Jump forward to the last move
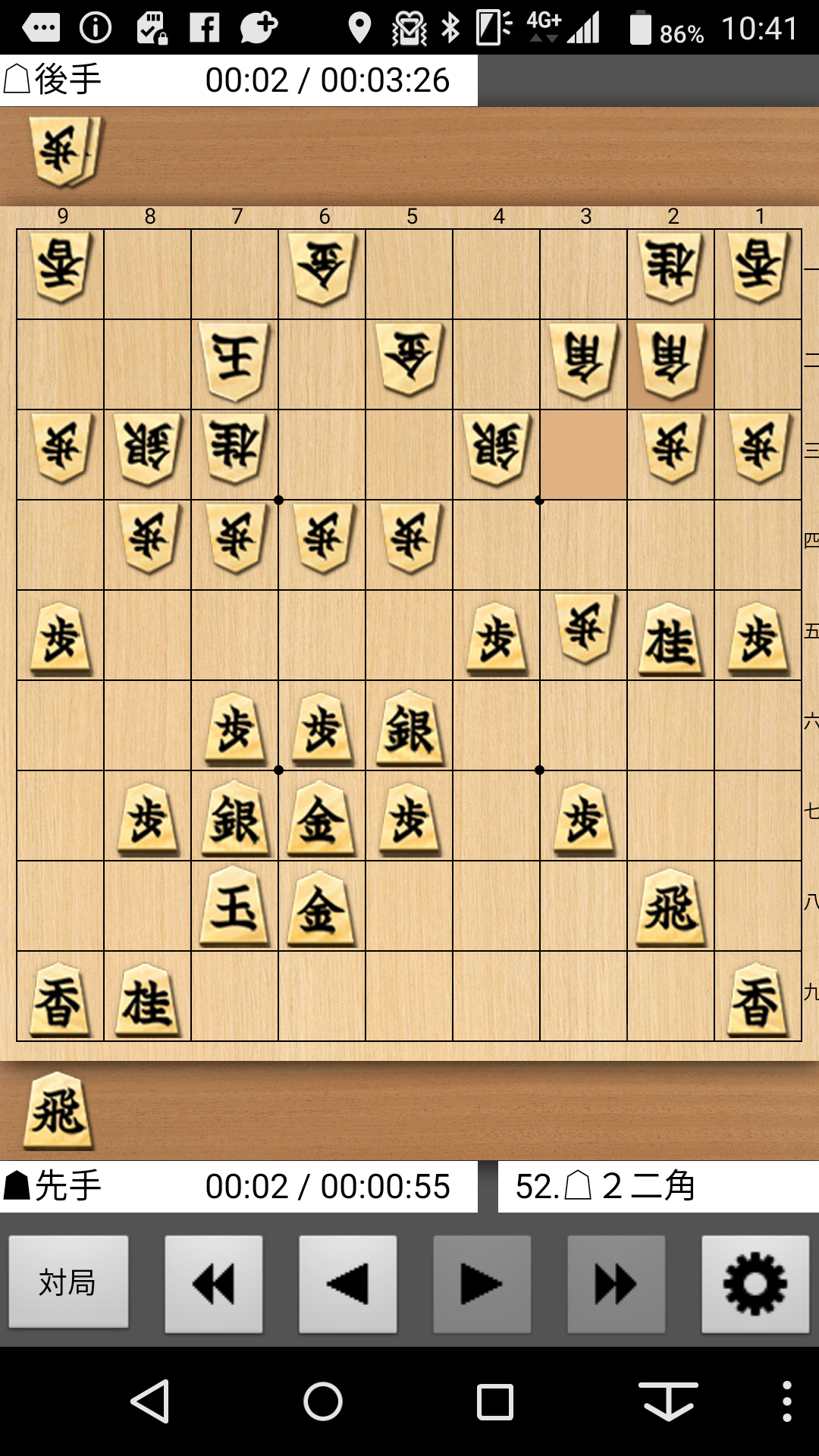Screen dimensions: 819x1456 point(616,1284)
